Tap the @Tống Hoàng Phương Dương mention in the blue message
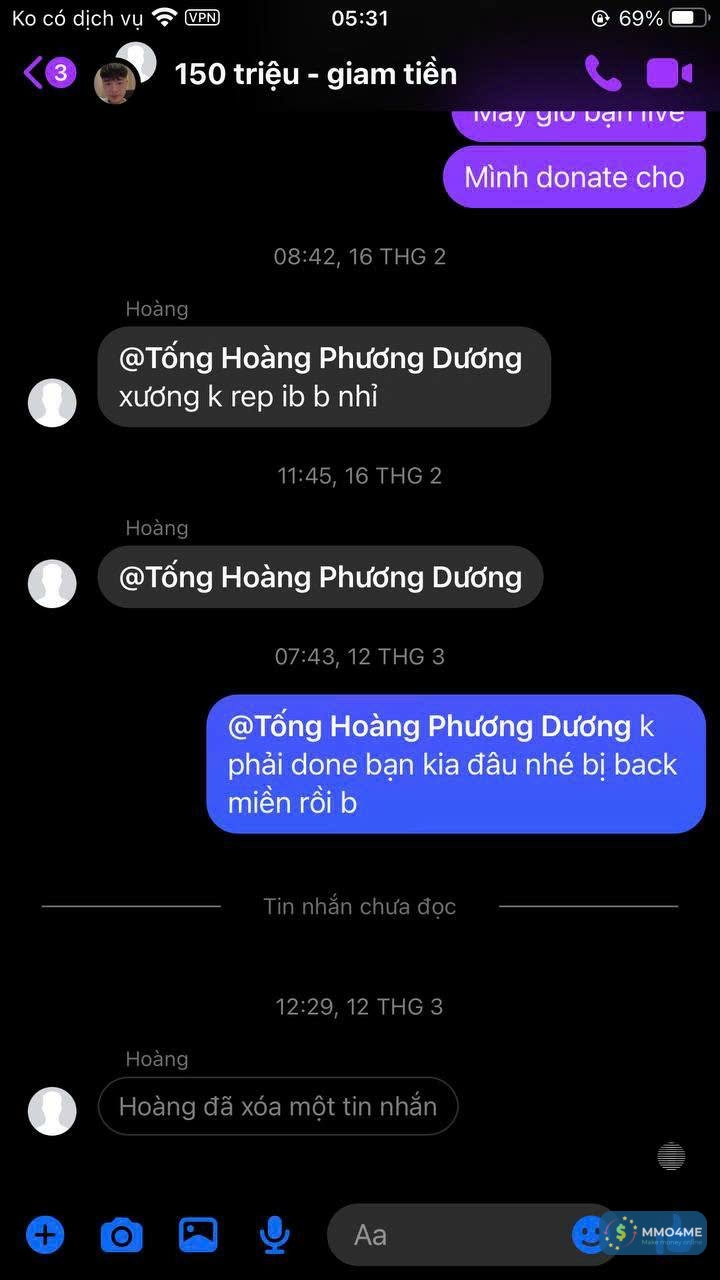Image resolution: width=720 pixels, height=1280 pixels. 429,726
